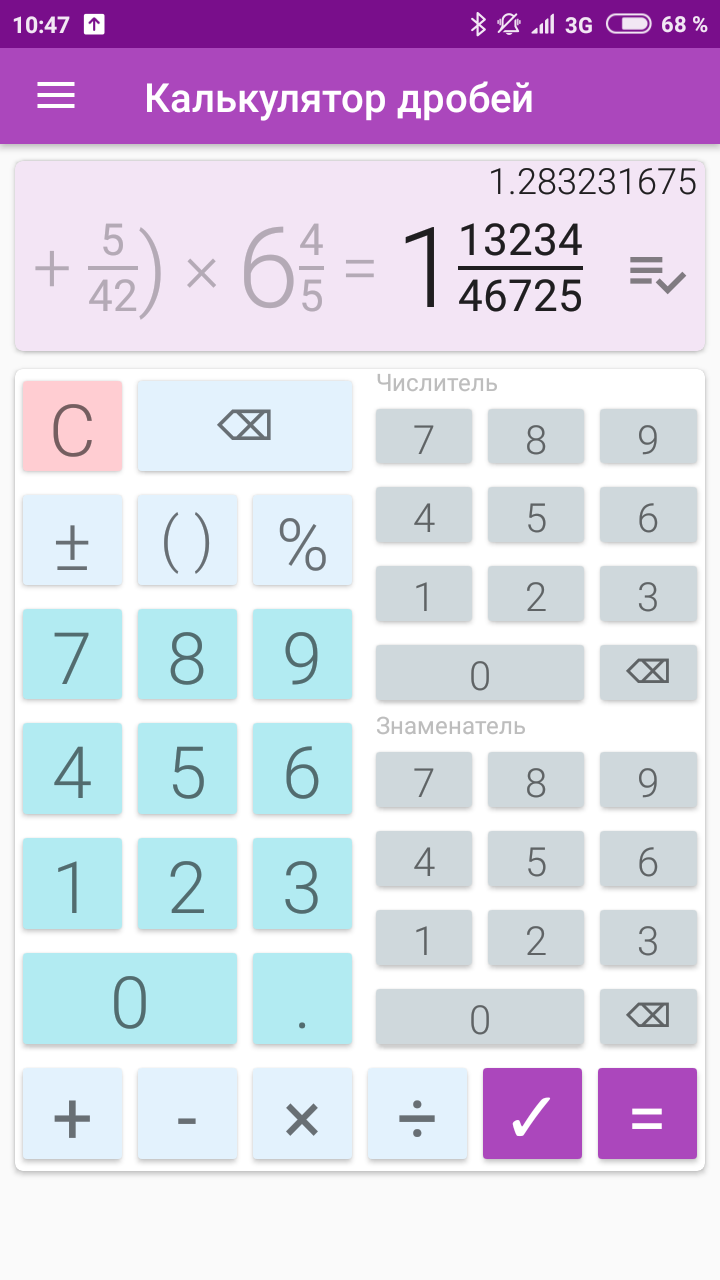Tap the percent key
720x1280 pixels.
click(302, 540)
